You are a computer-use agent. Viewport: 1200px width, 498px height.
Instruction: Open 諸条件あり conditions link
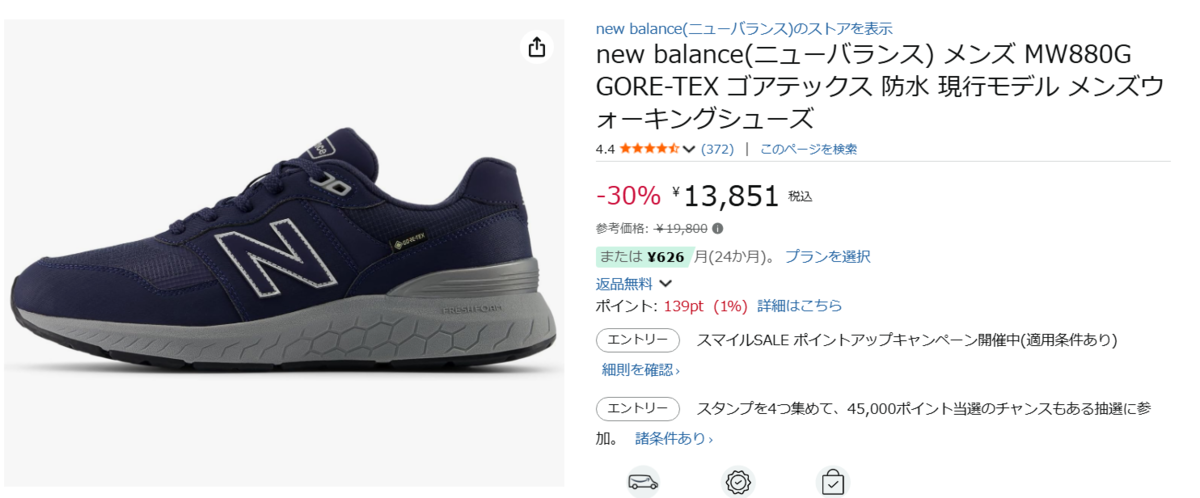click(674, 438)
